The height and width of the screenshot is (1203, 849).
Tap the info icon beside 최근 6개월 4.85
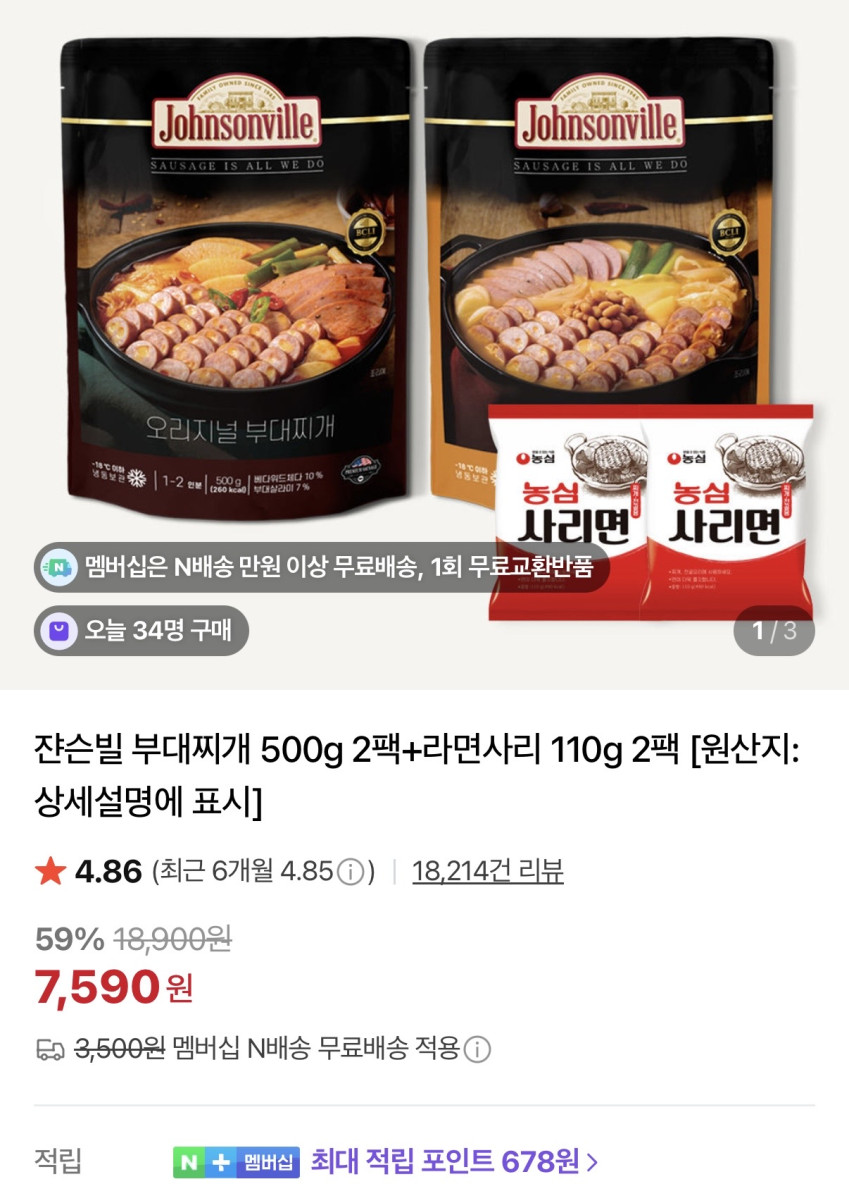coord(350,872)
